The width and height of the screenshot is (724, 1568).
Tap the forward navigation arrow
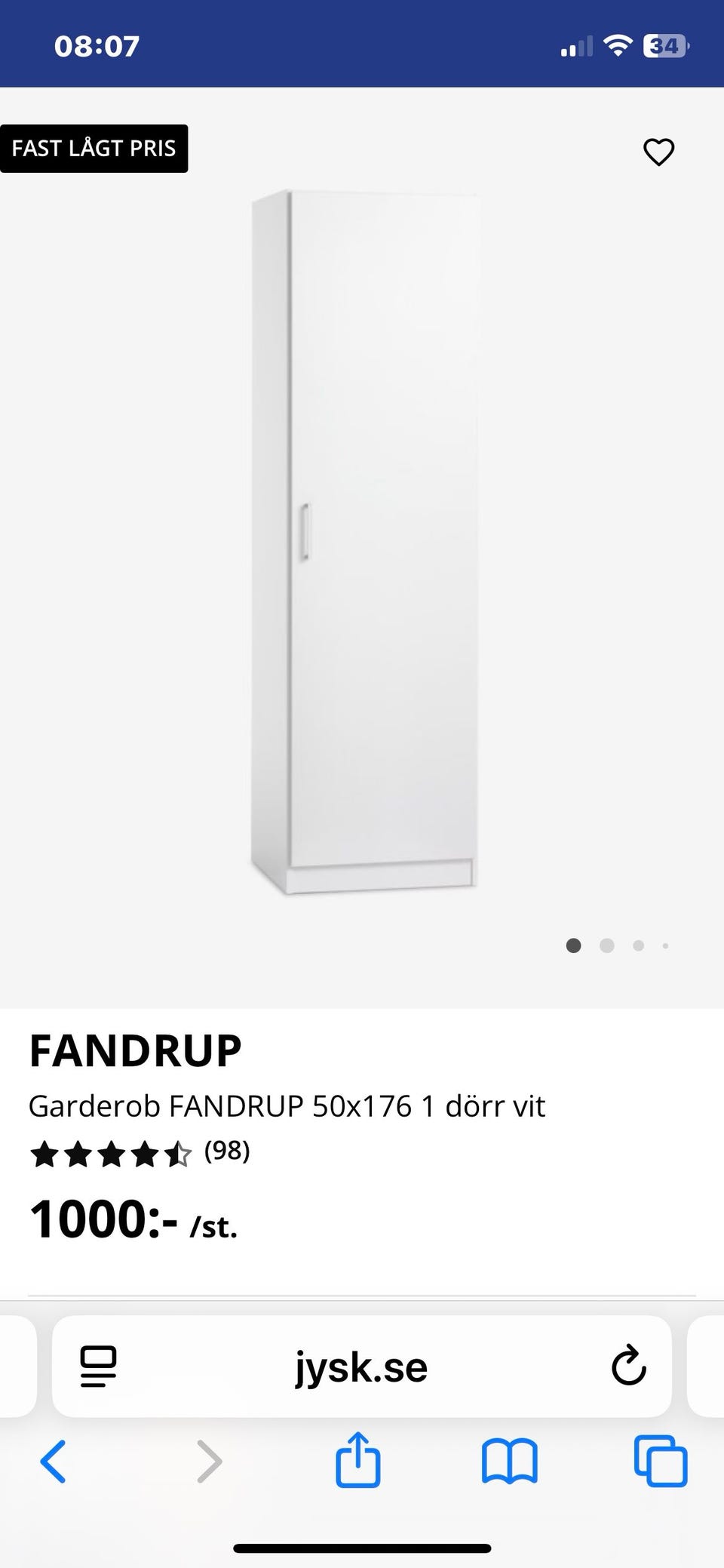coord(209,1462)
